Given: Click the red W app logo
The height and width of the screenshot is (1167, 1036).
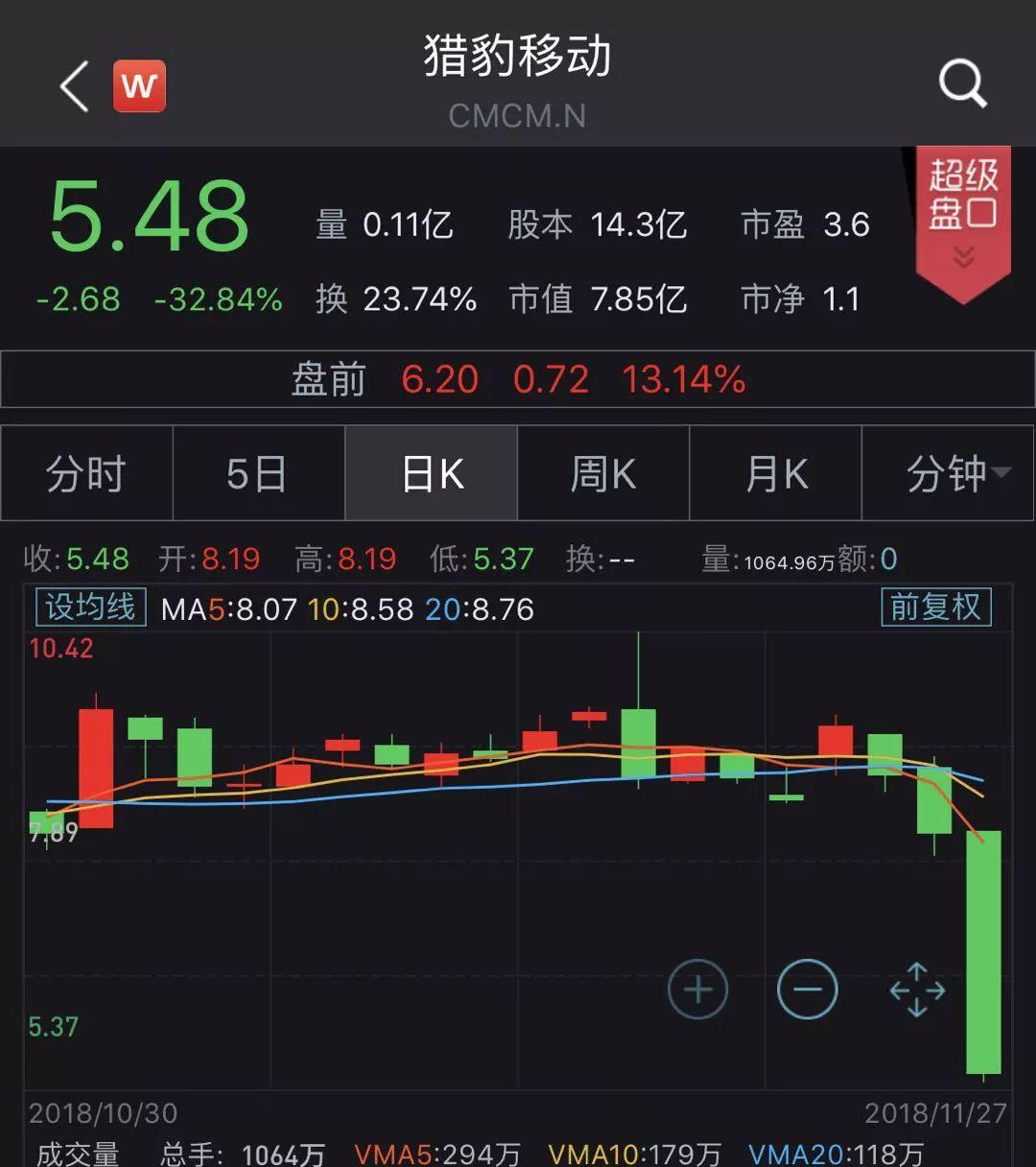Looking at the screenshot, I should pos(139,84).
